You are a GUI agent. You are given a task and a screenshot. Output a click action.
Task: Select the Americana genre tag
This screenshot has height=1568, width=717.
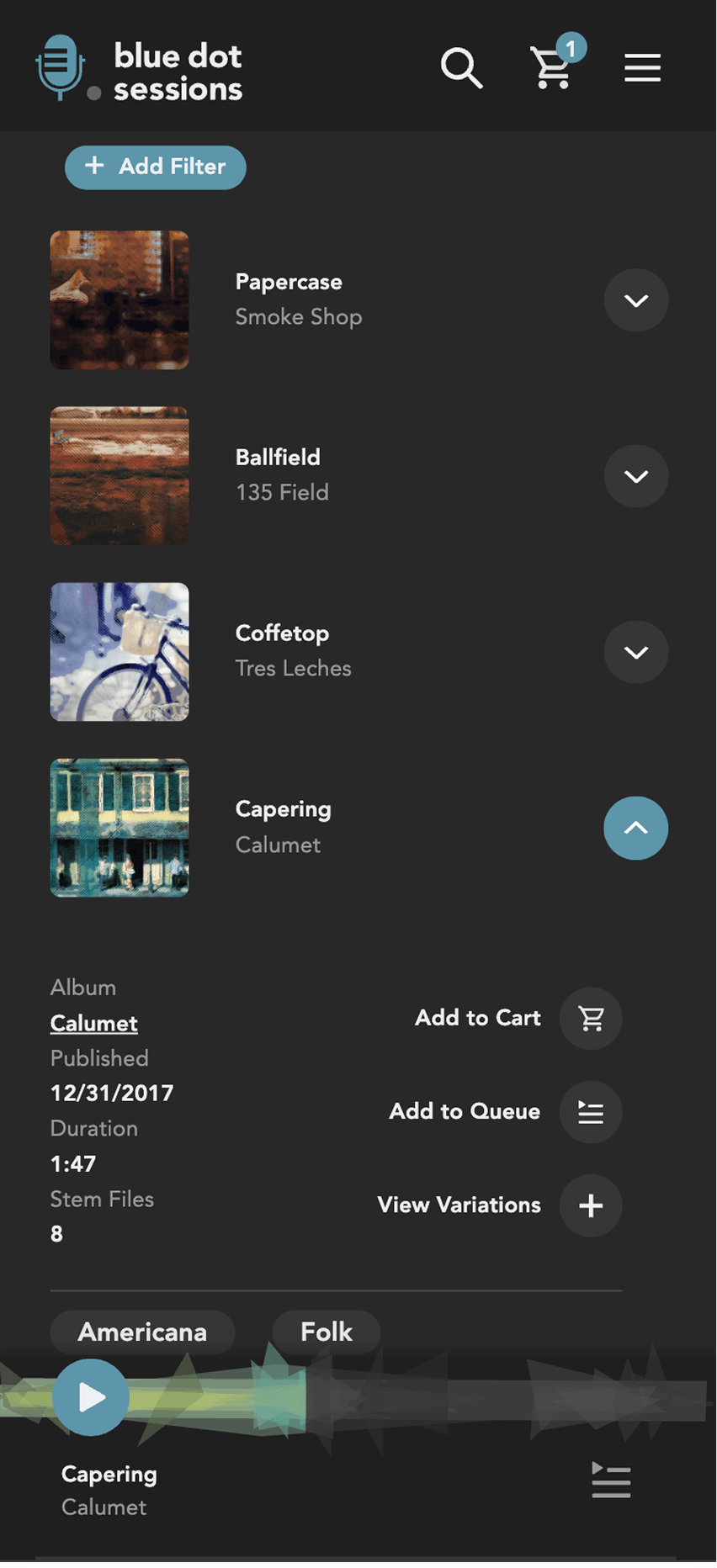141,1332
